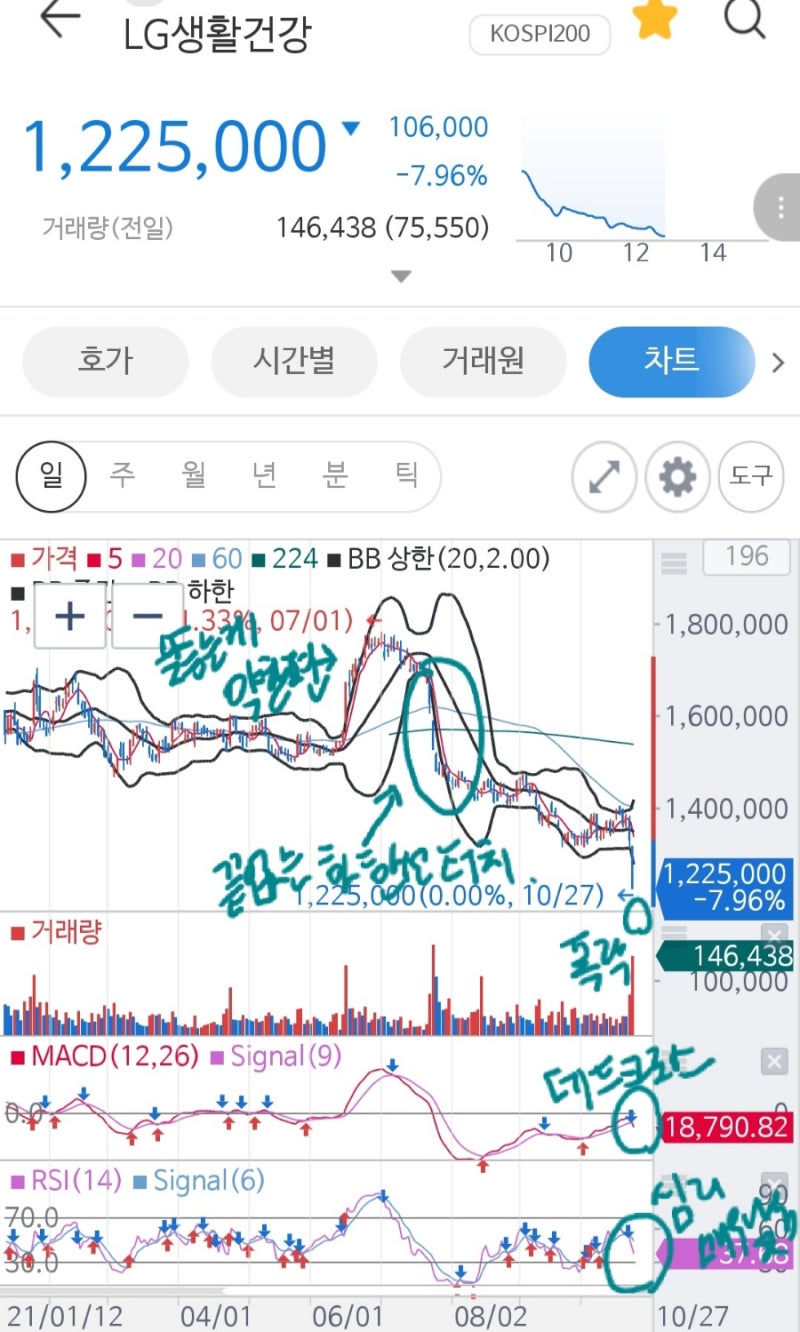Image resolution: width=800 pixels, height=1332 pixels.
Task: Switch to the 시간별 tab
Action: point(294,361)
